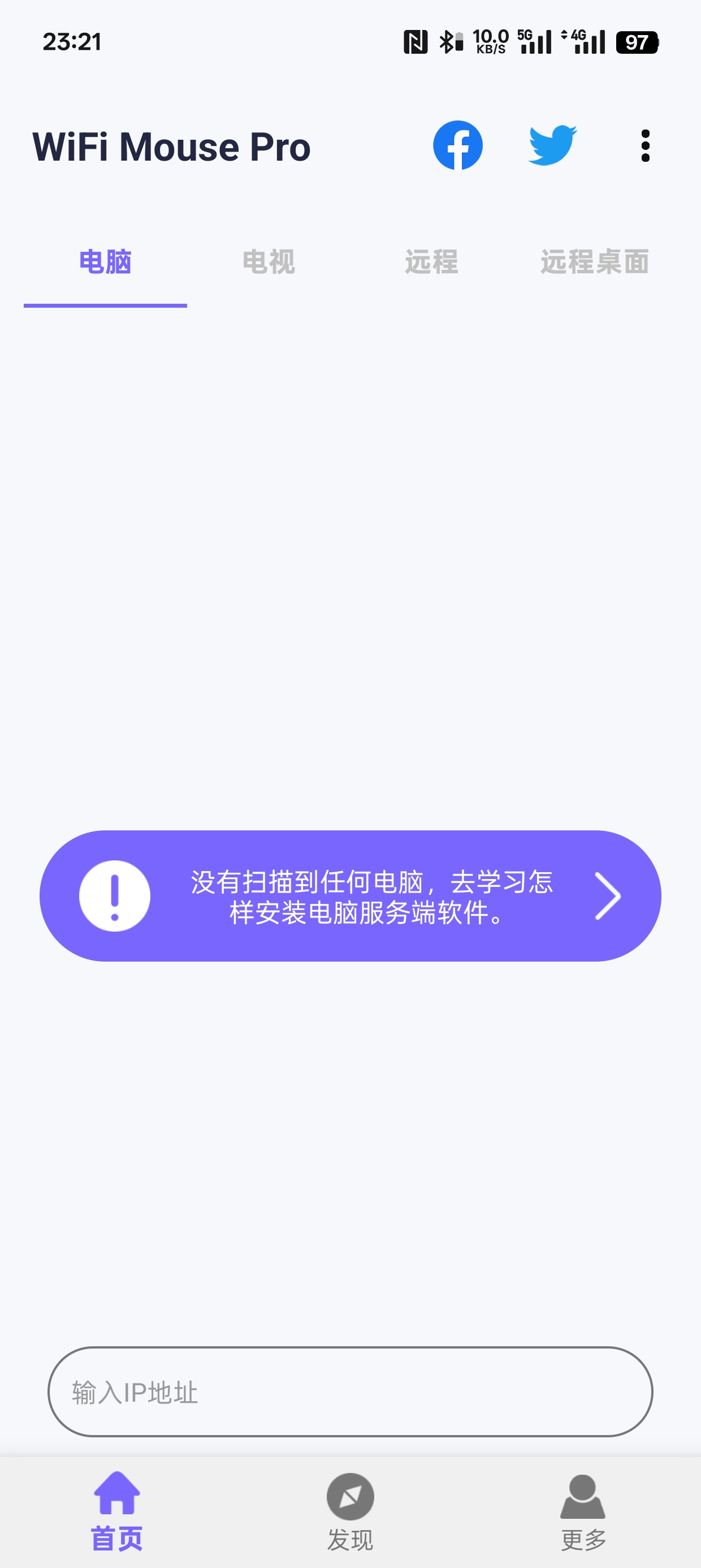Switch to the 远程 tab
Image resolution: width=701 pixels, height=1568 pixels.
pos(431,262)
